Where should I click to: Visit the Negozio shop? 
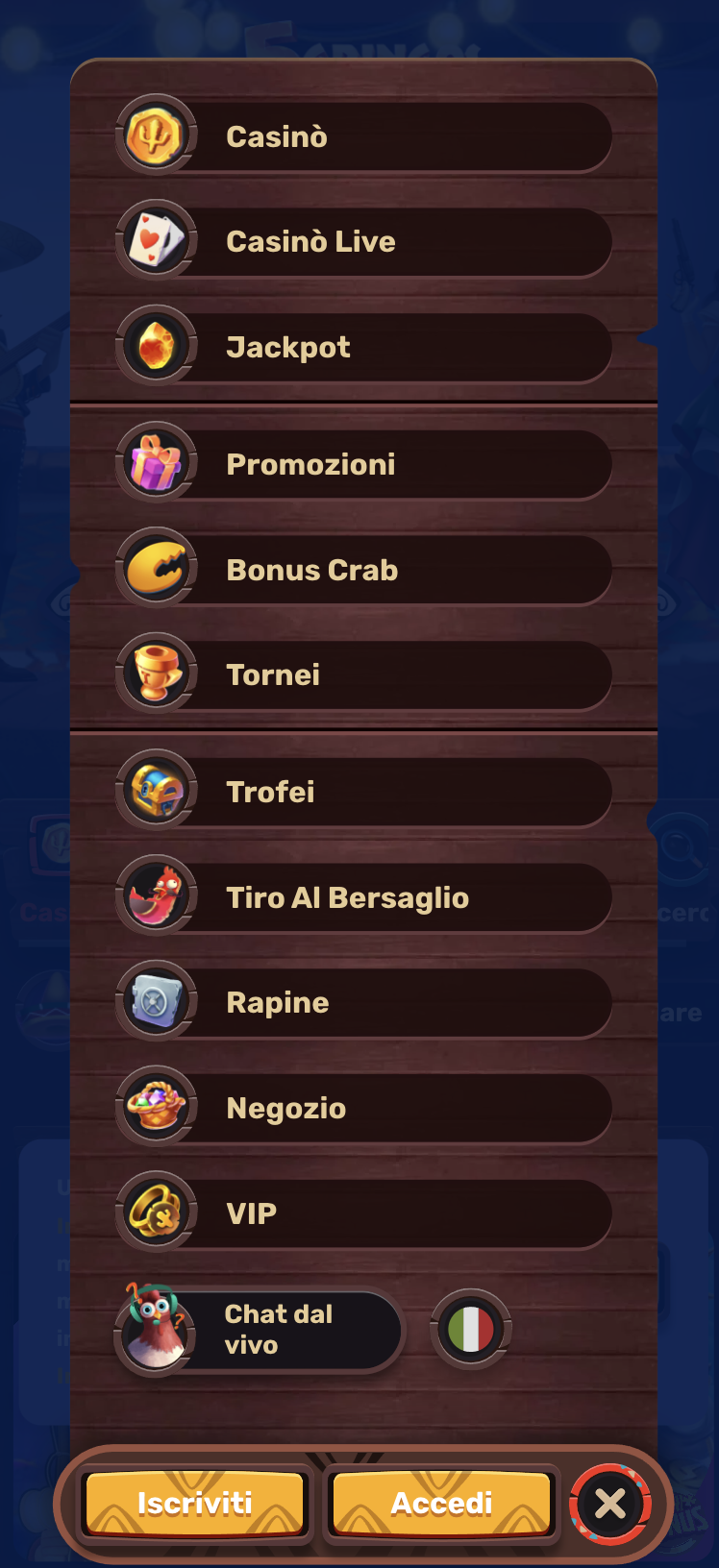click(363, 1109)
